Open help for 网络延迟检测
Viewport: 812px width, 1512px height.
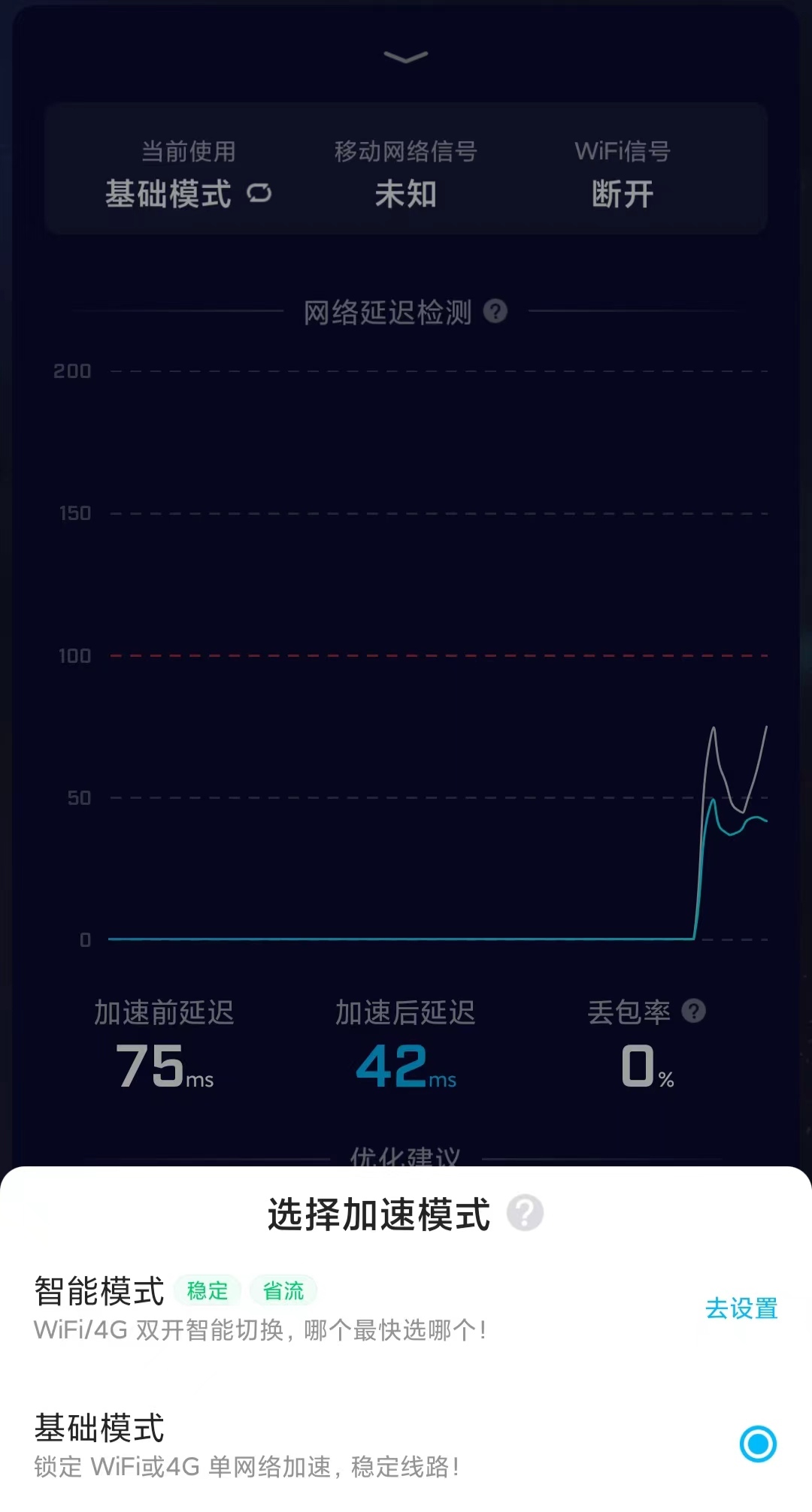tap(495, 311)
